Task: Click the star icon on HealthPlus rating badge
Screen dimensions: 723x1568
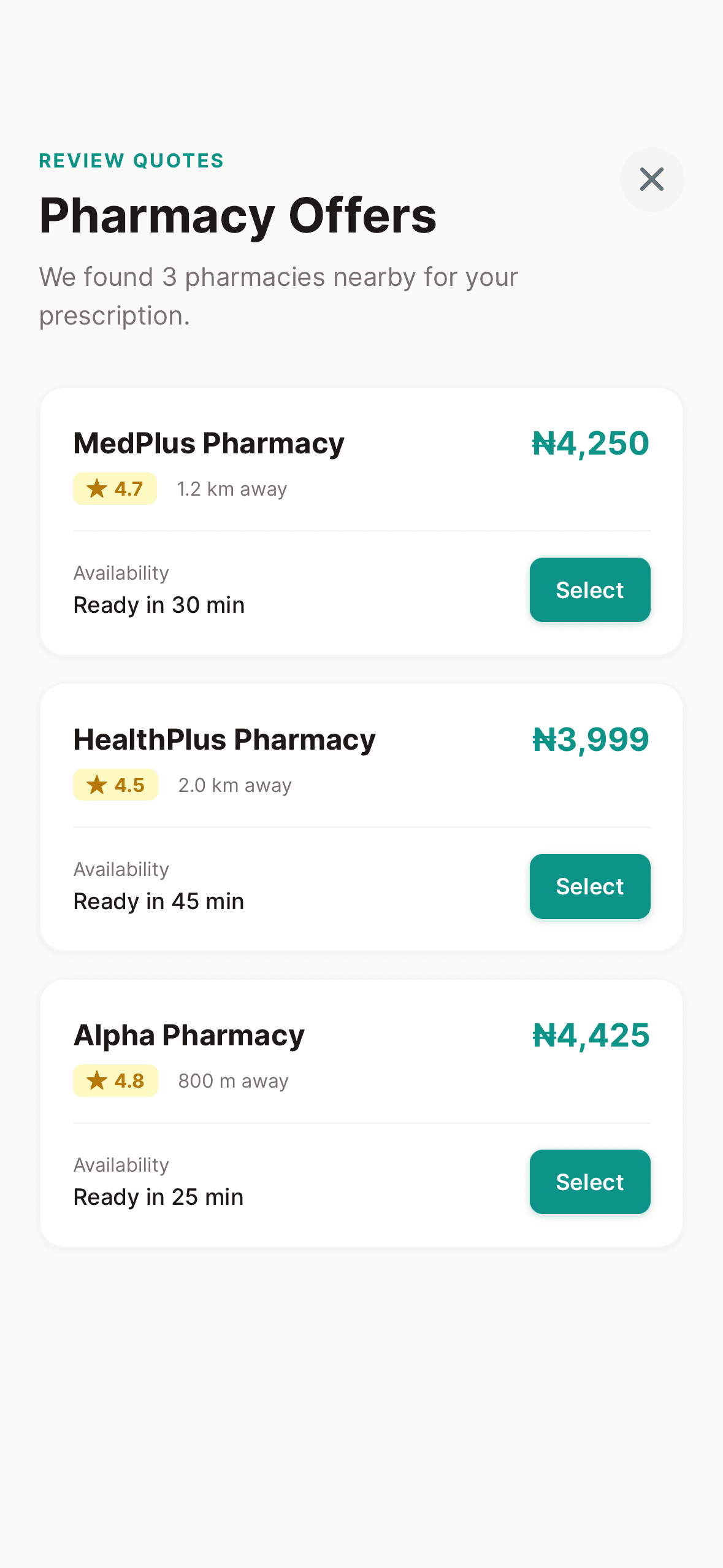Action: click(x=97, y=784)
